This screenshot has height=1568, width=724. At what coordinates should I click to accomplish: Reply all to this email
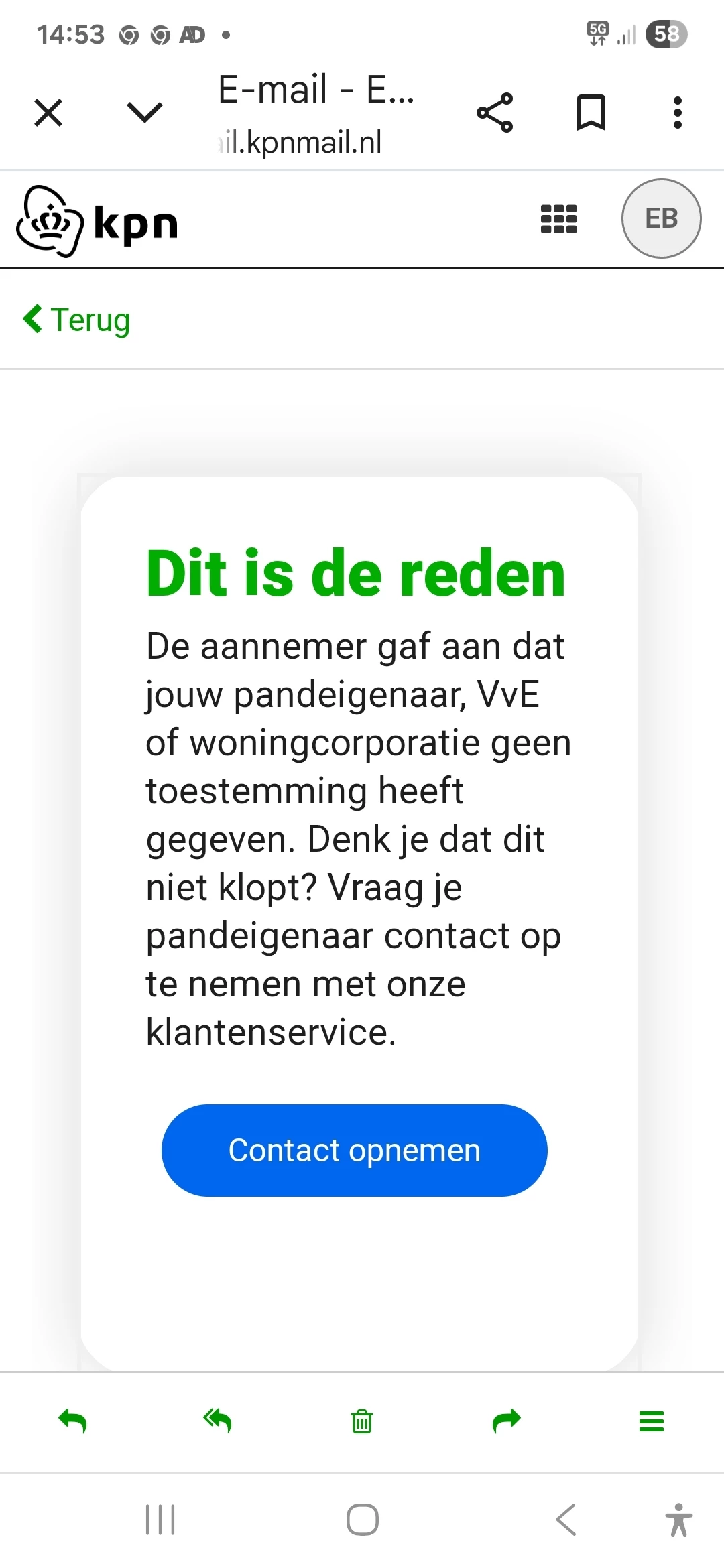tap(217, 1421)
